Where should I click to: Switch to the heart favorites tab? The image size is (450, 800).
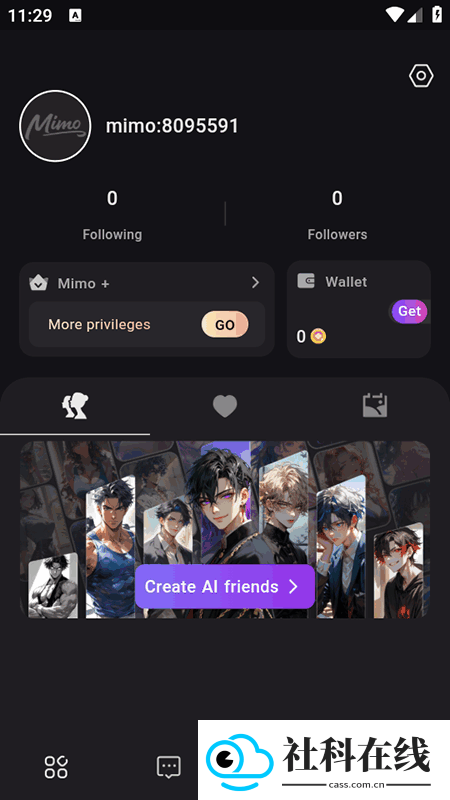pos(225,407)
